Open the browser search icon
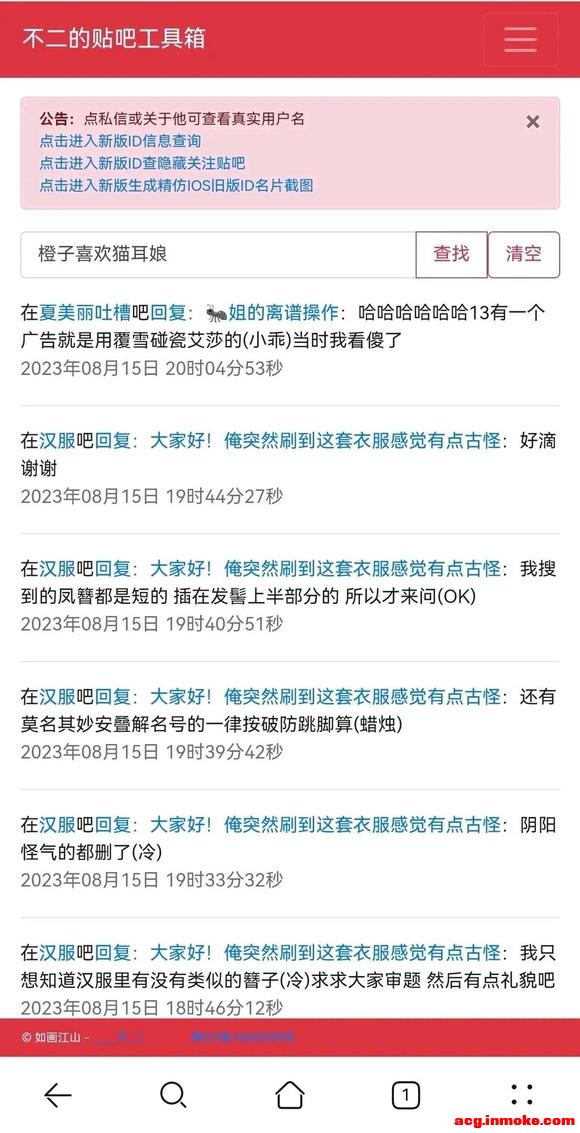580x1133 pixels. 173,1095
